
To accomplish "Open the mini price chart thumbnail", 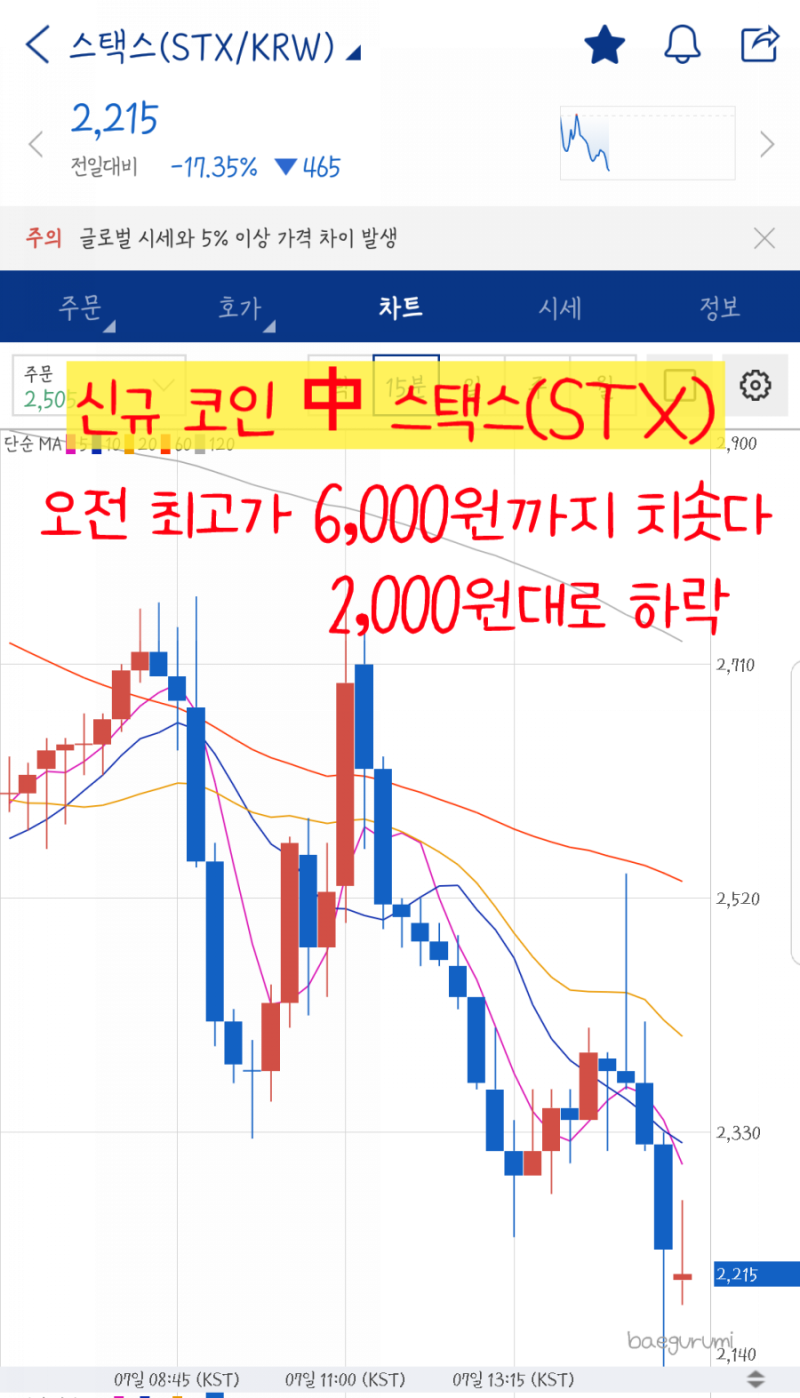I will pos(647,143).
